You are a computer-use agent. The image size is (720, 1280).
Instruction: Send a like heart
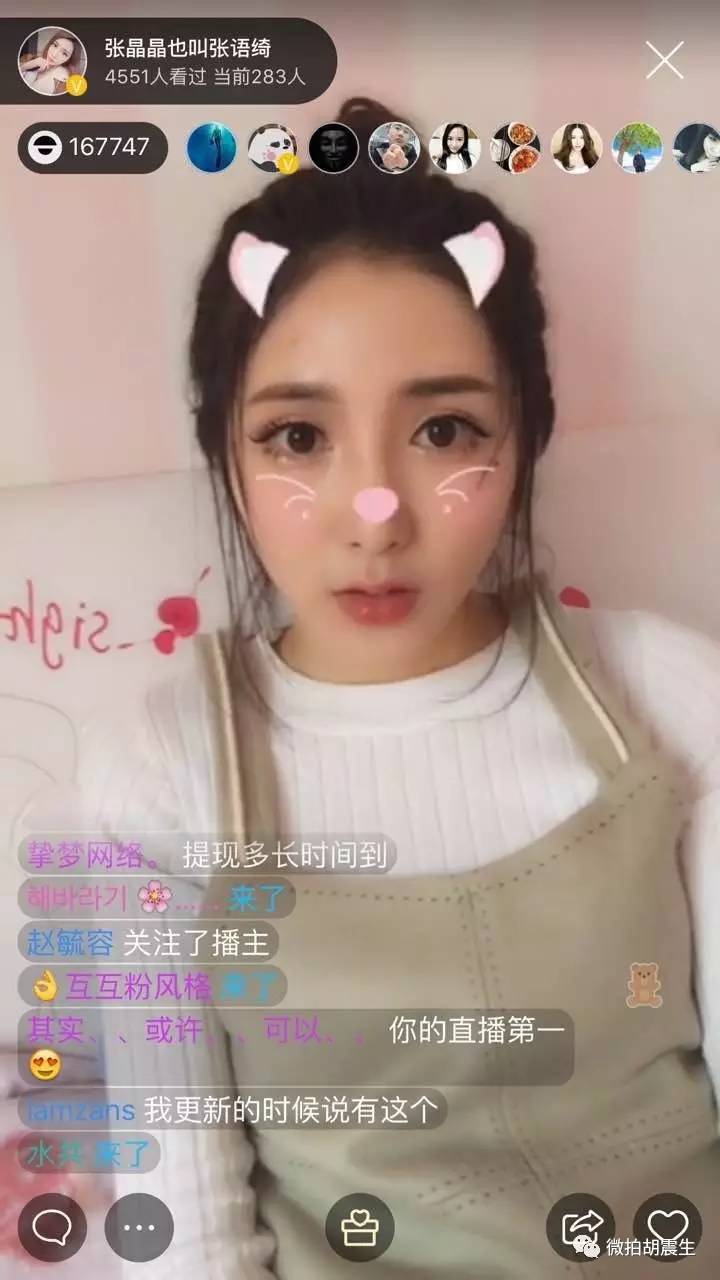coord(667,1227)
